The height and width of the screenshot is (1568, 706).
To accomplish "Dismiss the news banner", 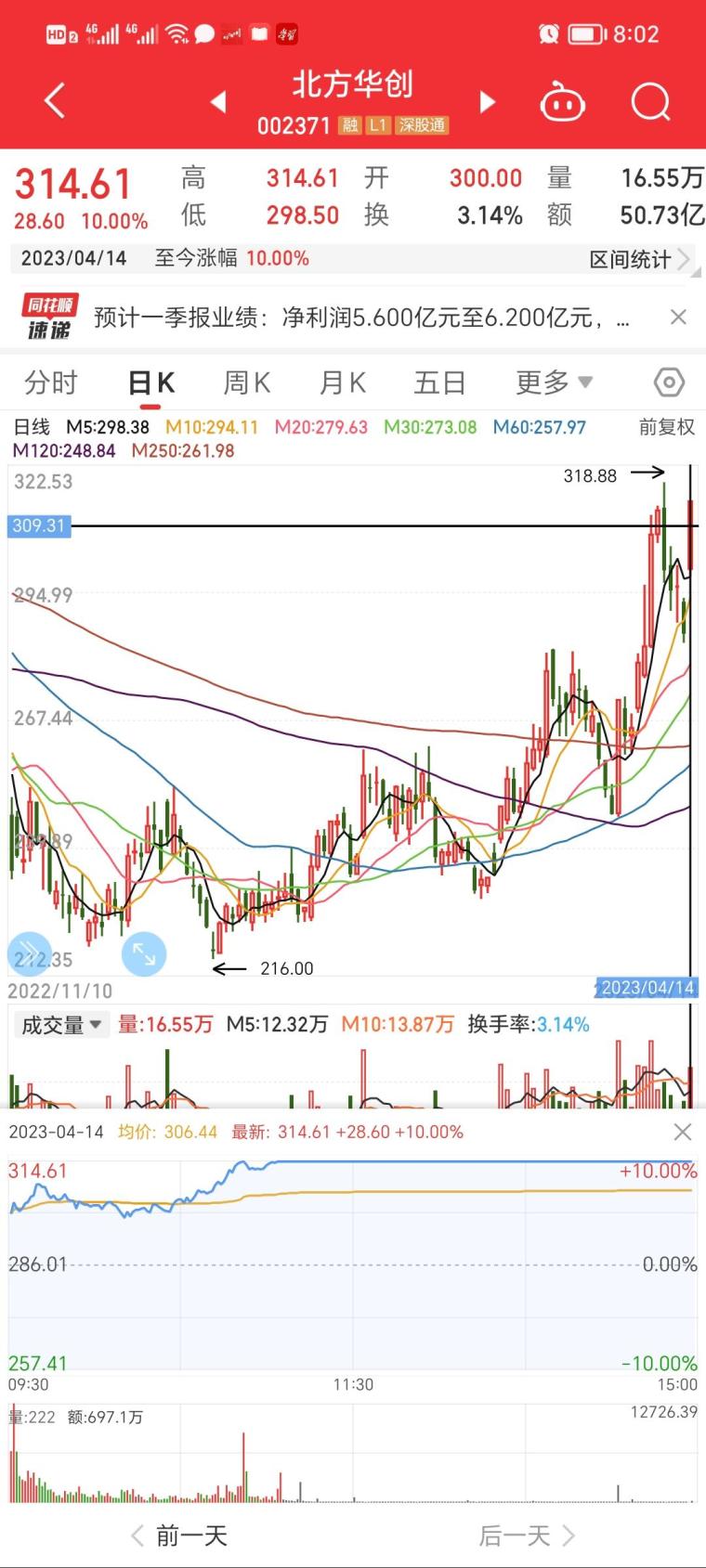I will click(678, 317).
